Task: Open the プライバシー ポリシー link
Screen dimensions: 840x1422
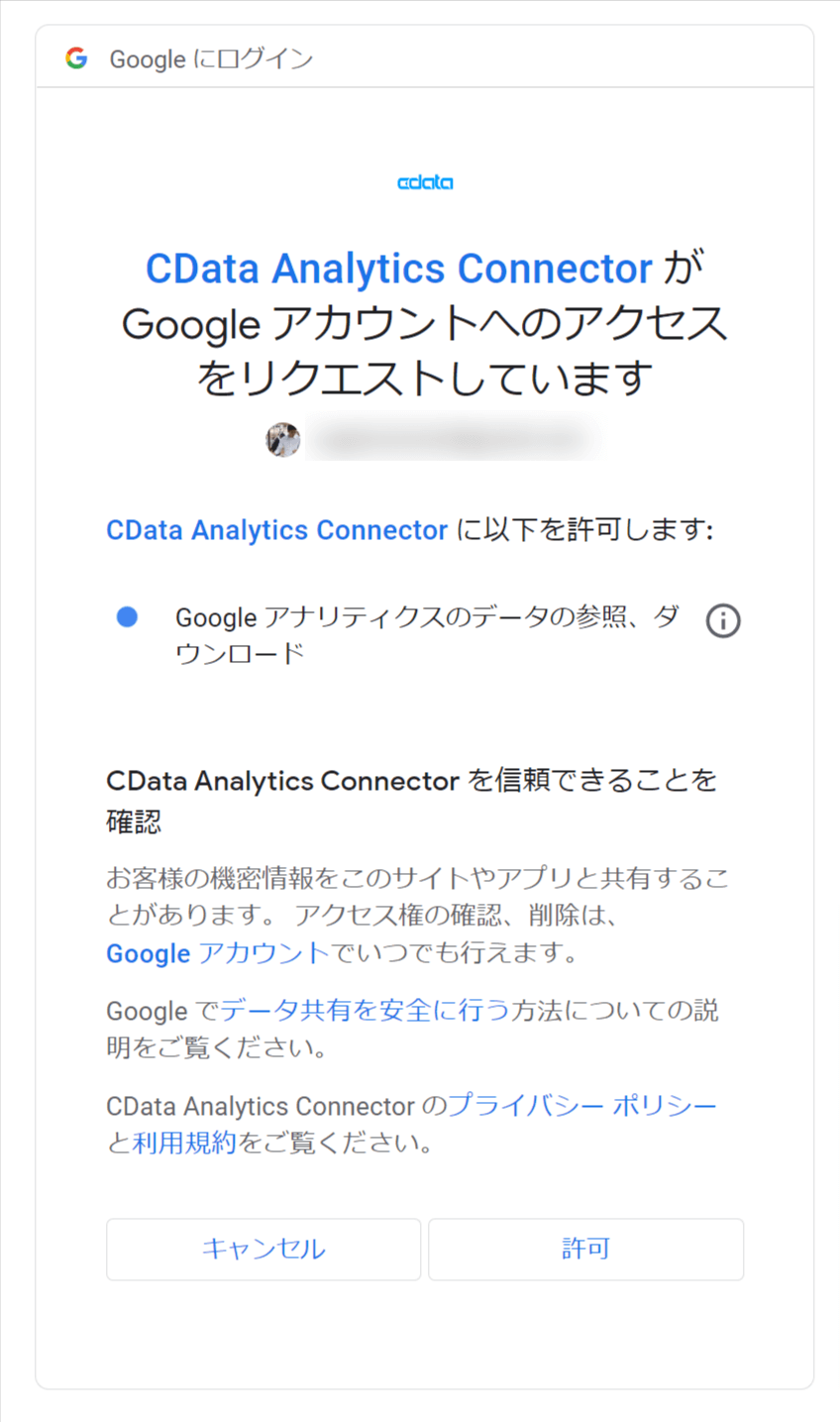Action: 582,1106
